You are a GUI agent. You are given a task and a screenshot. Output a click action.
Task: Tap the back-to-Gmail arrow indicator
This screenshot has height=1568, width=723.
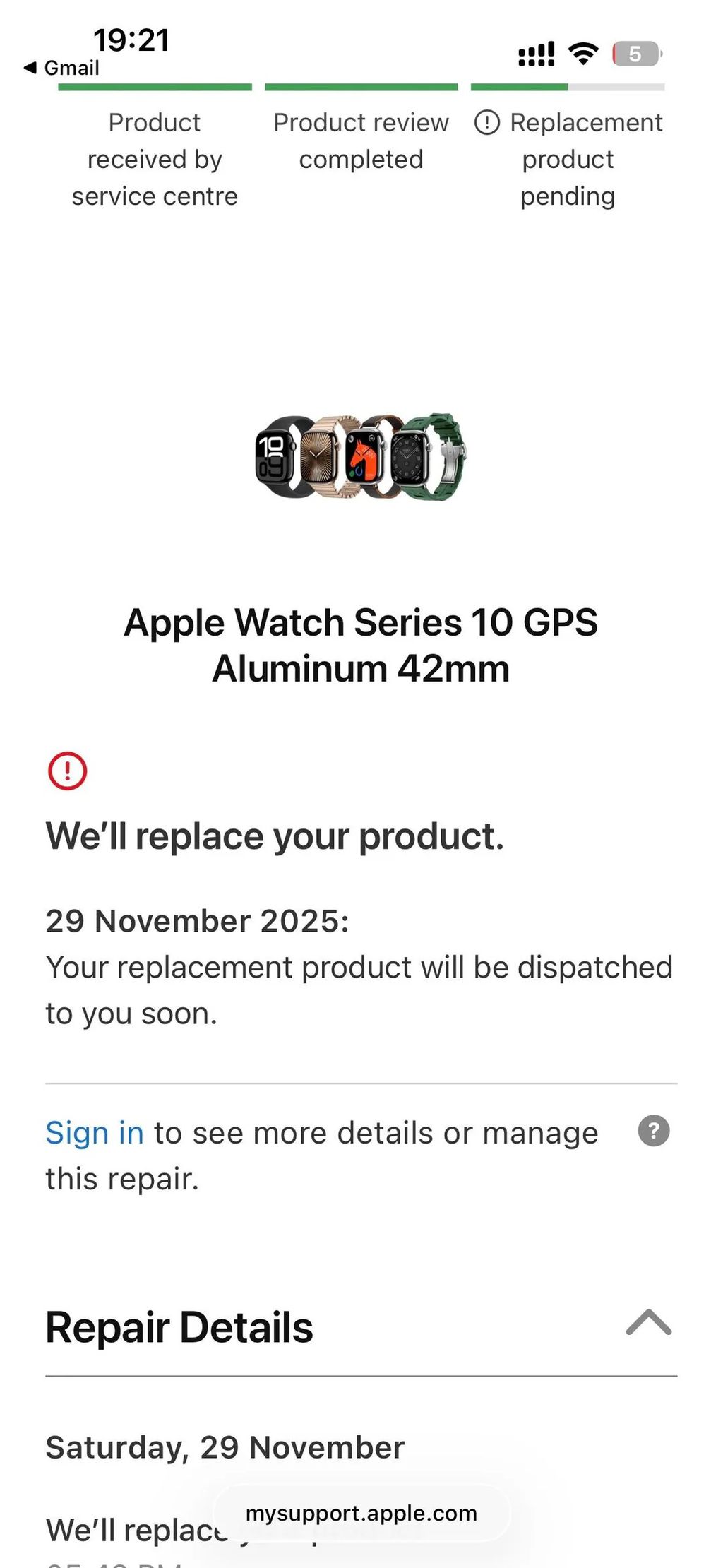pos(30,68)
